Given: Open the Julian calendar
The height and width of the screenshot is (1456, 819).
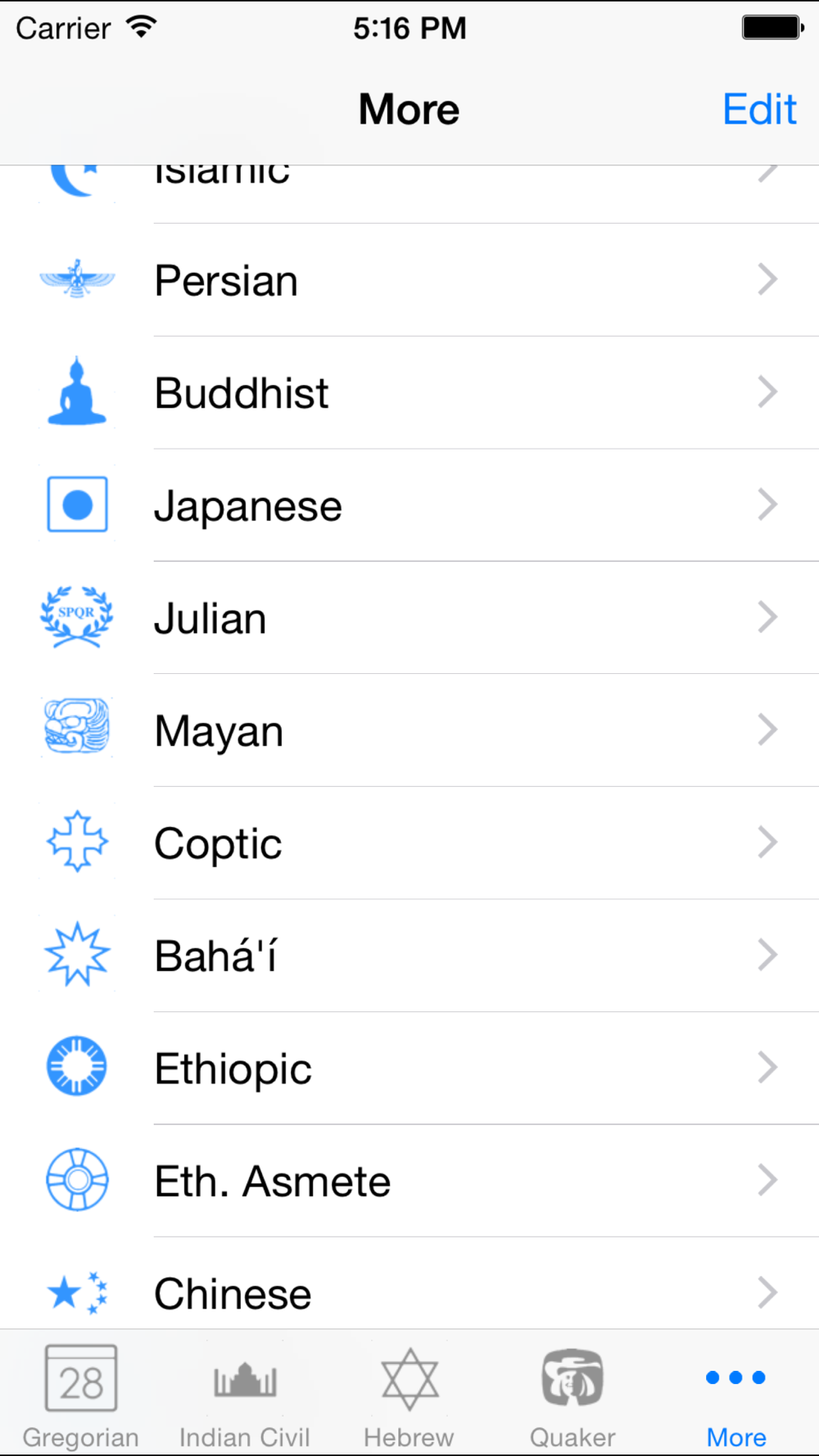Looking at the screenshot, I should (x=409, y=618).
